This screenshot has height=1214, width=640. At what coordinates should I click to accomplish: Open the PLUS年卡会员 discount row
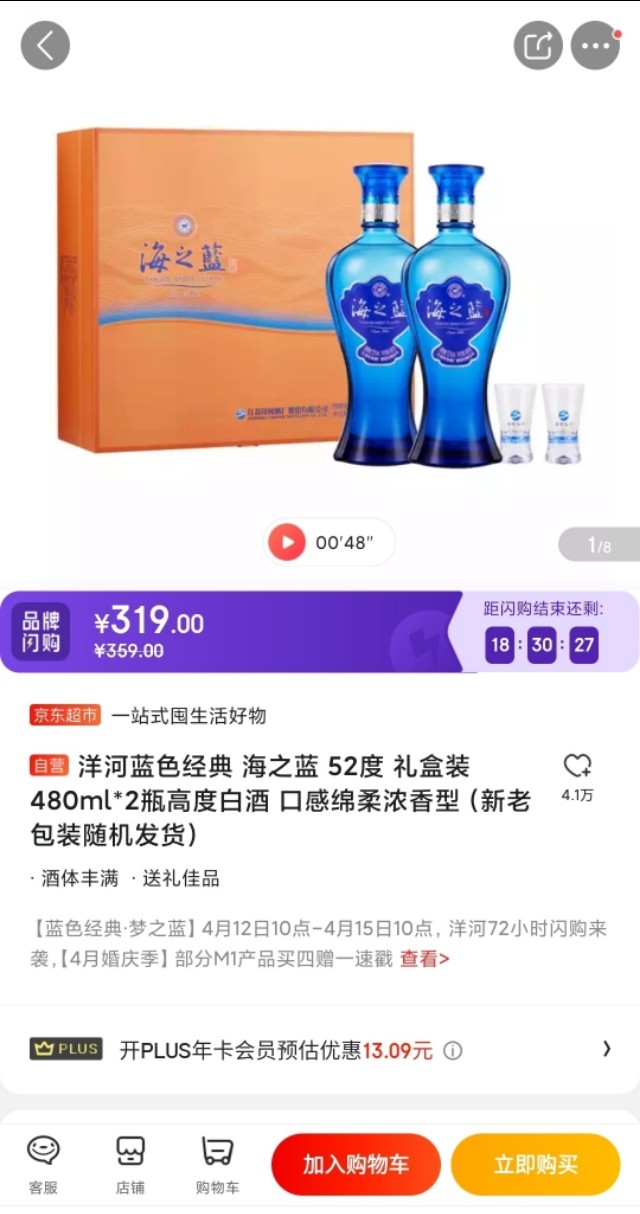(320, 1050)
